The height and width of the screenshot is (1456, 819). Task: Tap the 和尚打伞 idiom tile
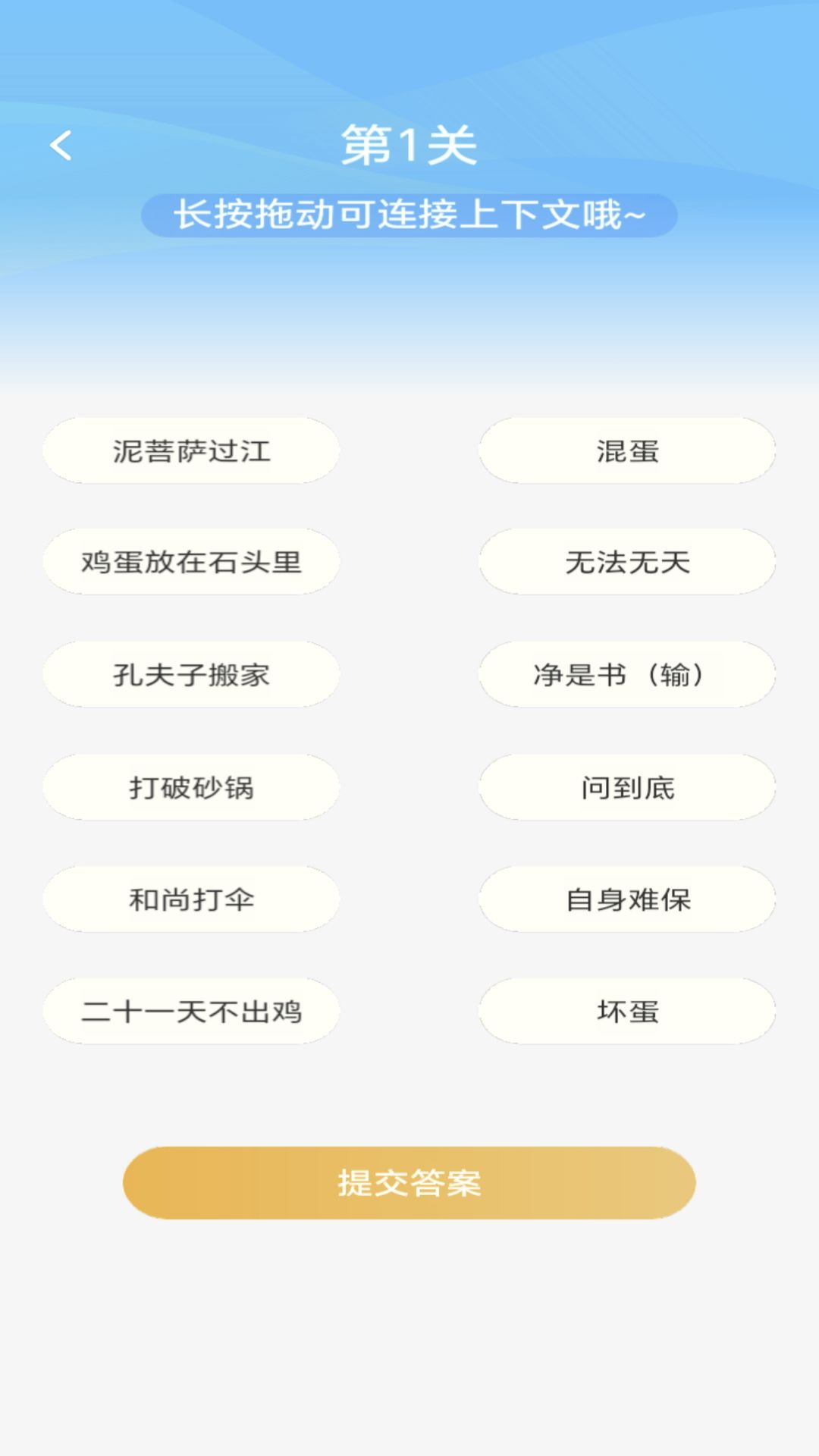point(192,899)
